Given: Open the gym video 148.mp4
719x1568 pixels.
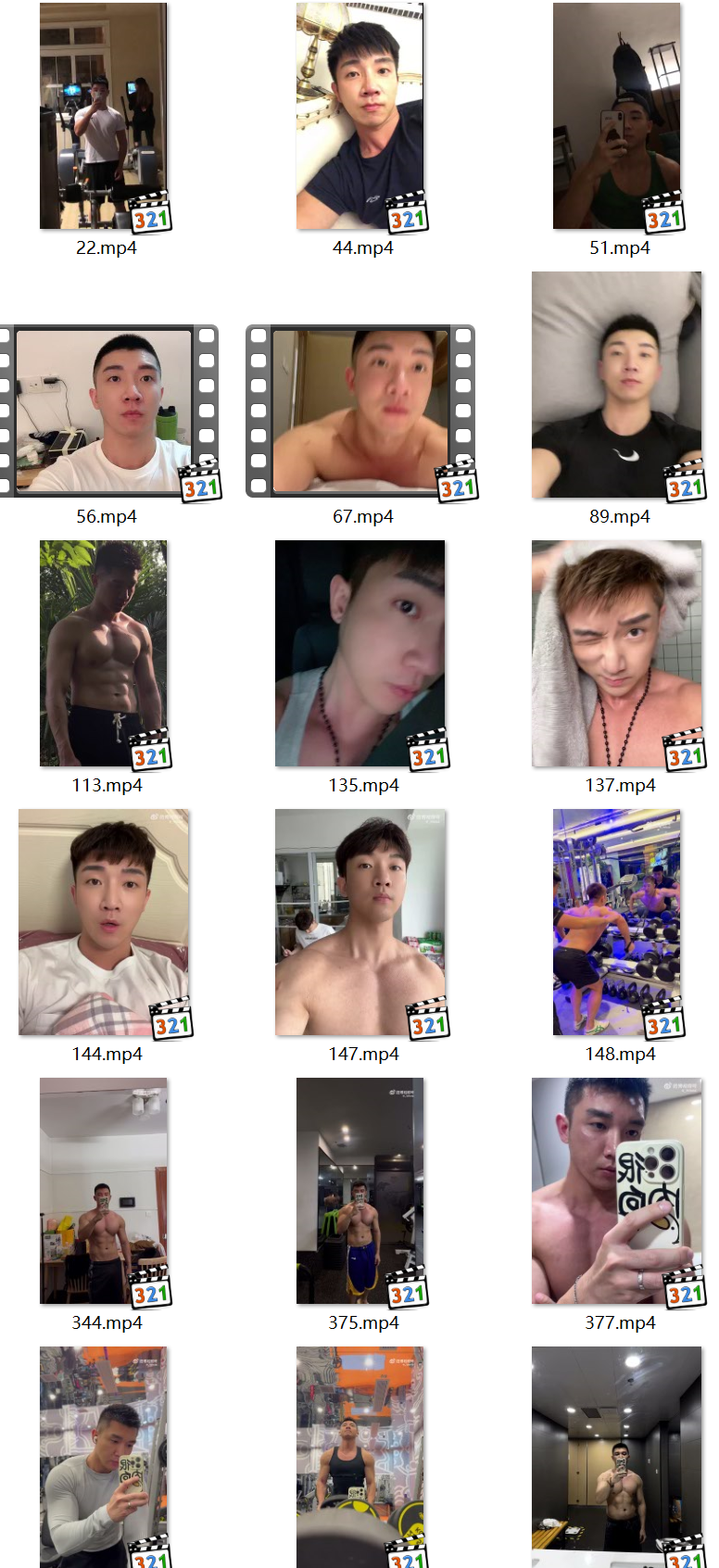Looking at the screenshot, I should pos(617,922).
